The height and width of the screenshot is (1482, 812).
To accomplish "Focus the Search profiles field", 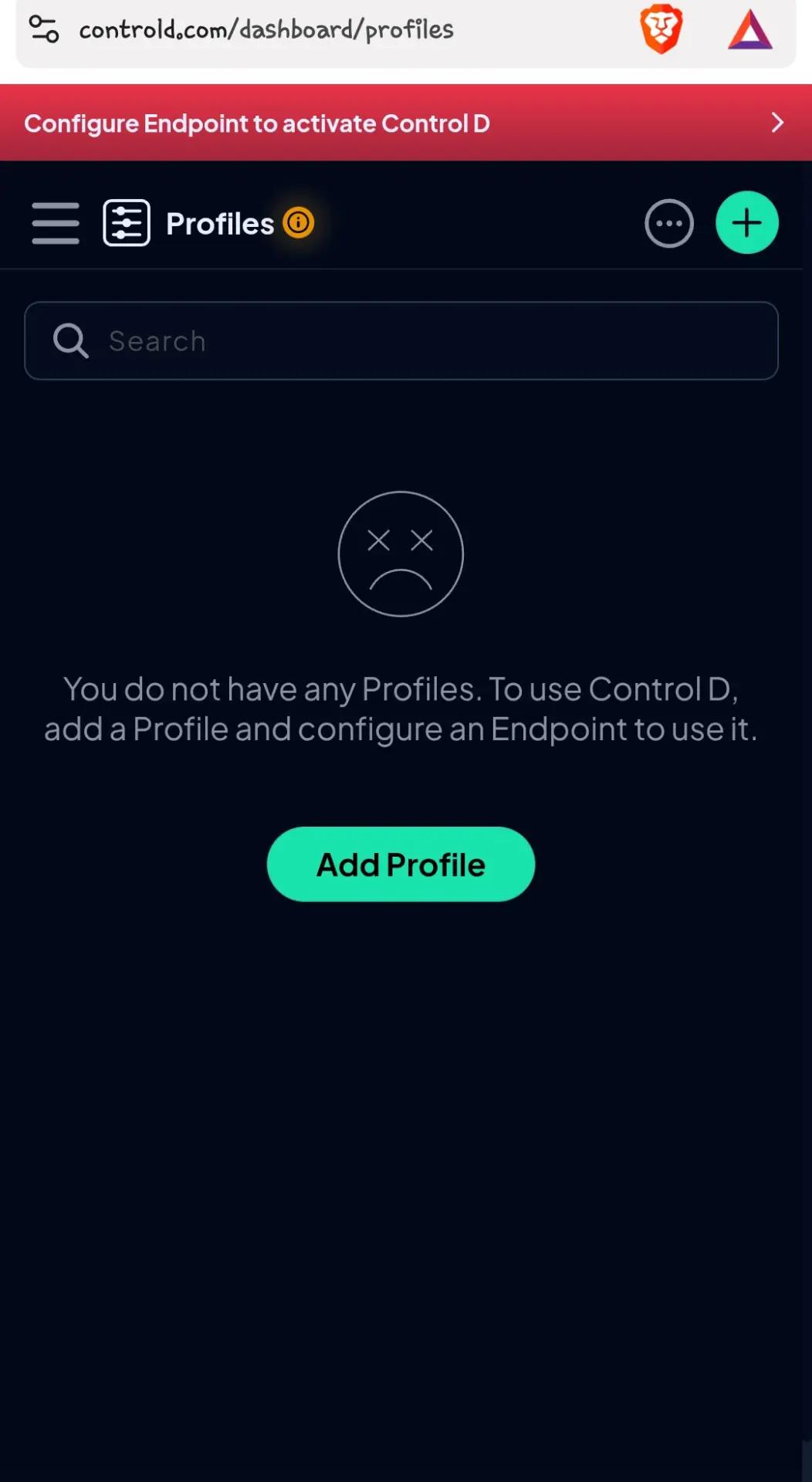I will pos(401,340).
